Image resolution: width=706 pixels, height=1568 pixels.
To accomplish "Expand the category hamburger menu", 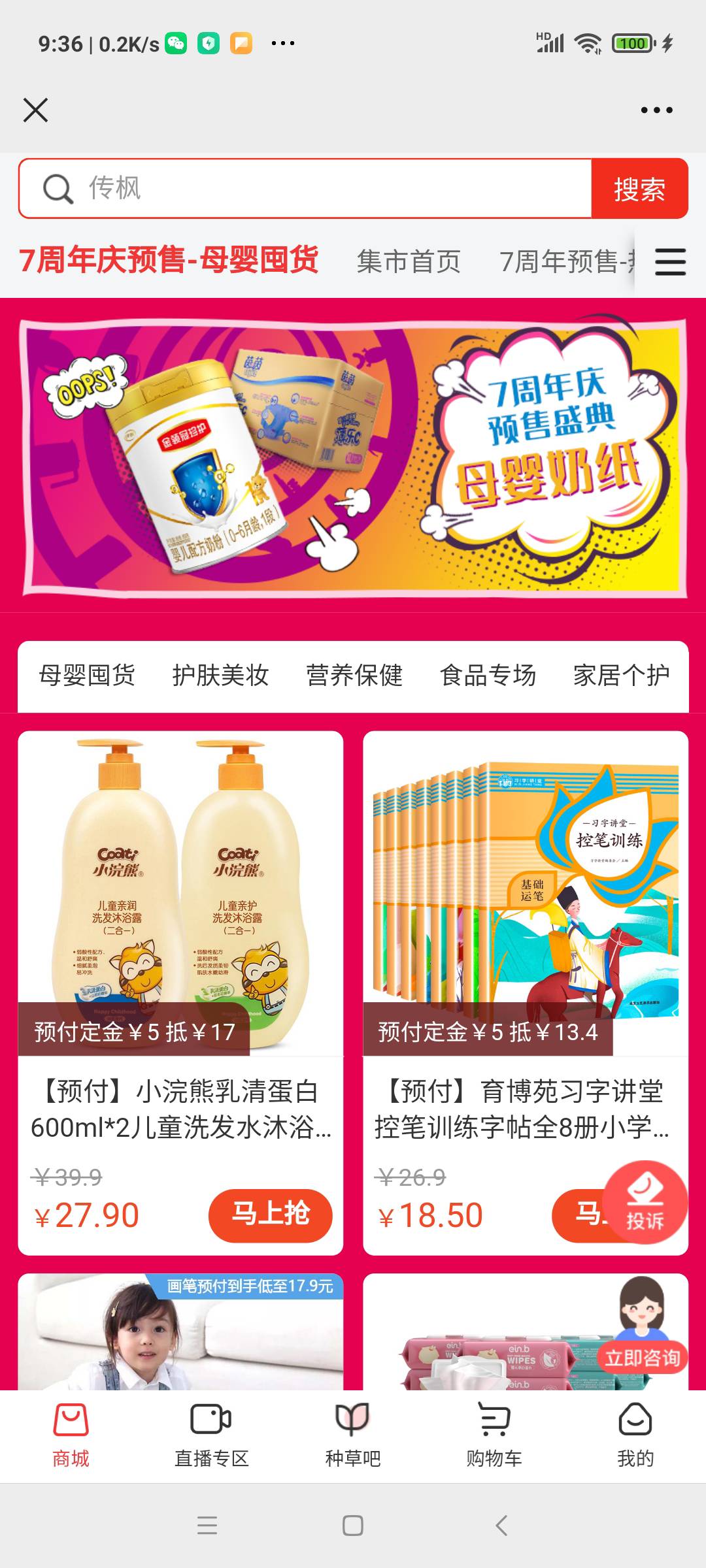I will tap(670, 262).
